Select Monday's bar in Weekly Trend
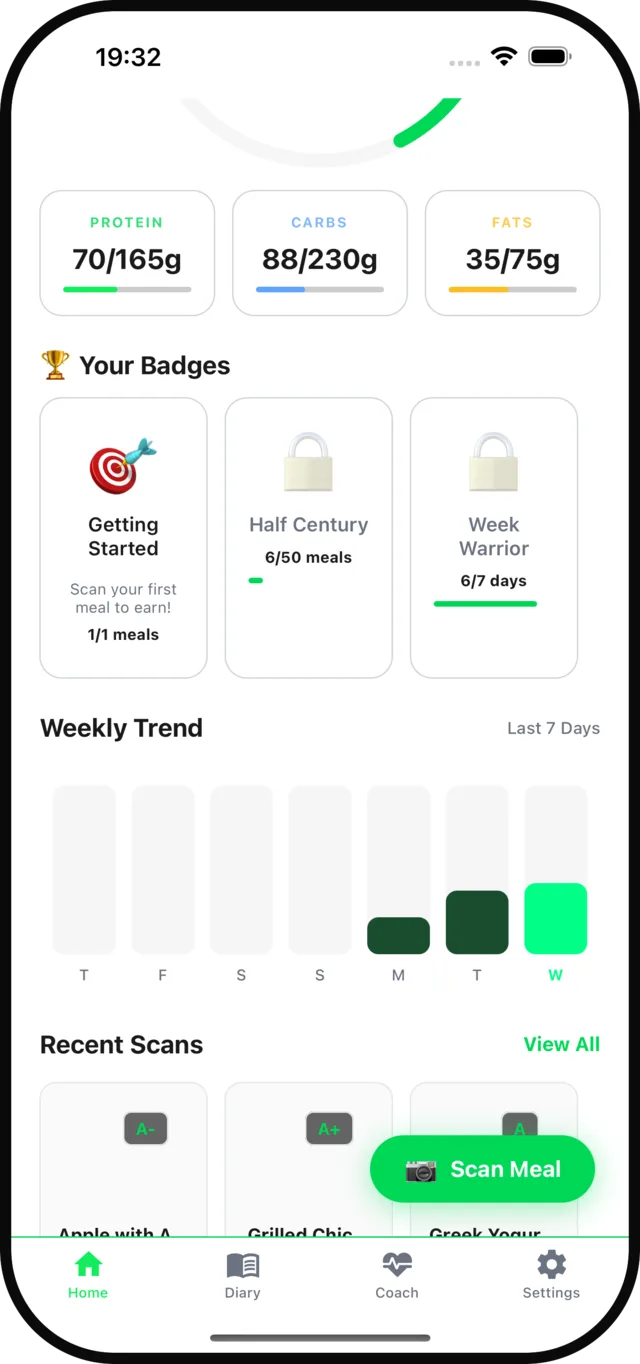Image resolution: width=640 pixels, height=1364 pixels. tap(398, 935)
